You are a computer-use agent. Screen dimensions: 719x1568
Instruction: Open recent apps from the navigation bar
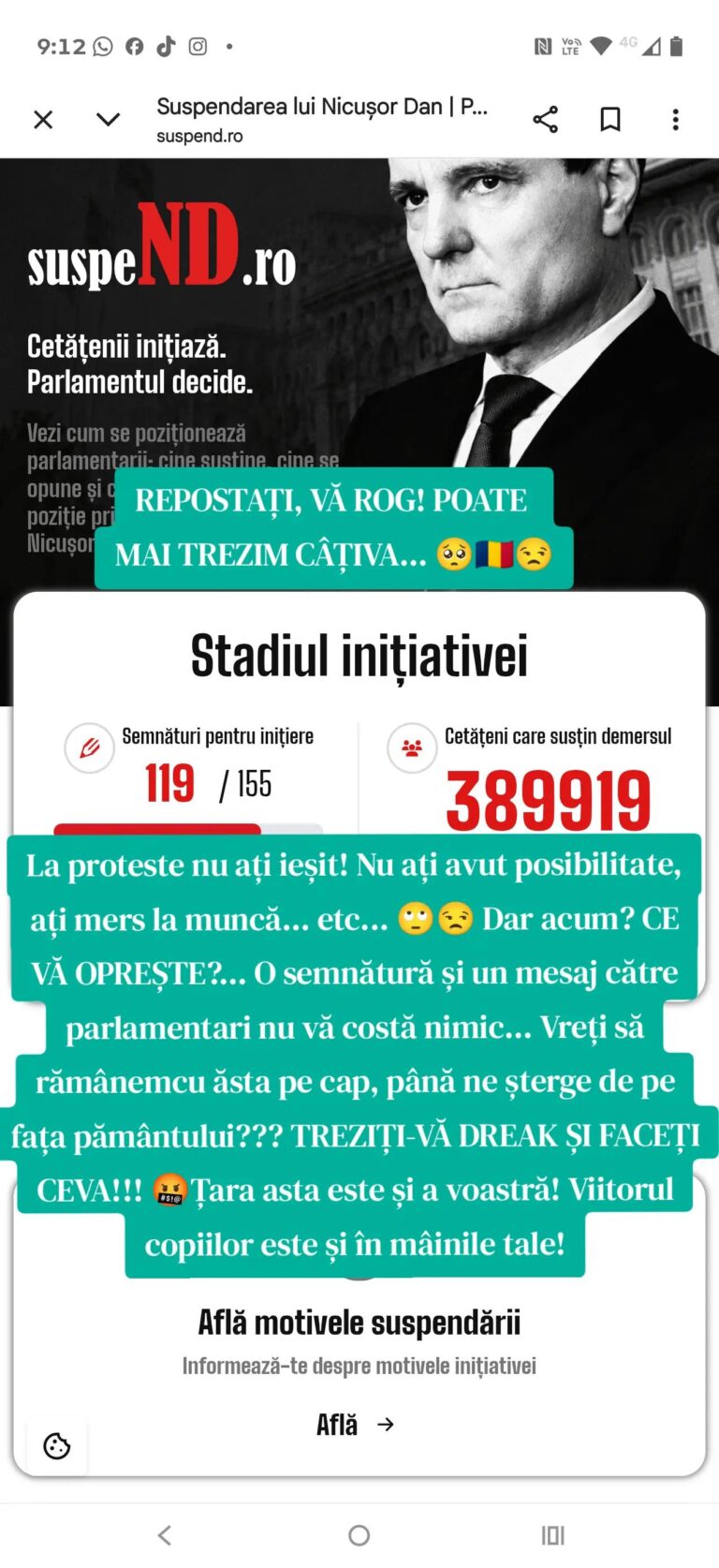pyautogui.click(x=553, y=1535)
